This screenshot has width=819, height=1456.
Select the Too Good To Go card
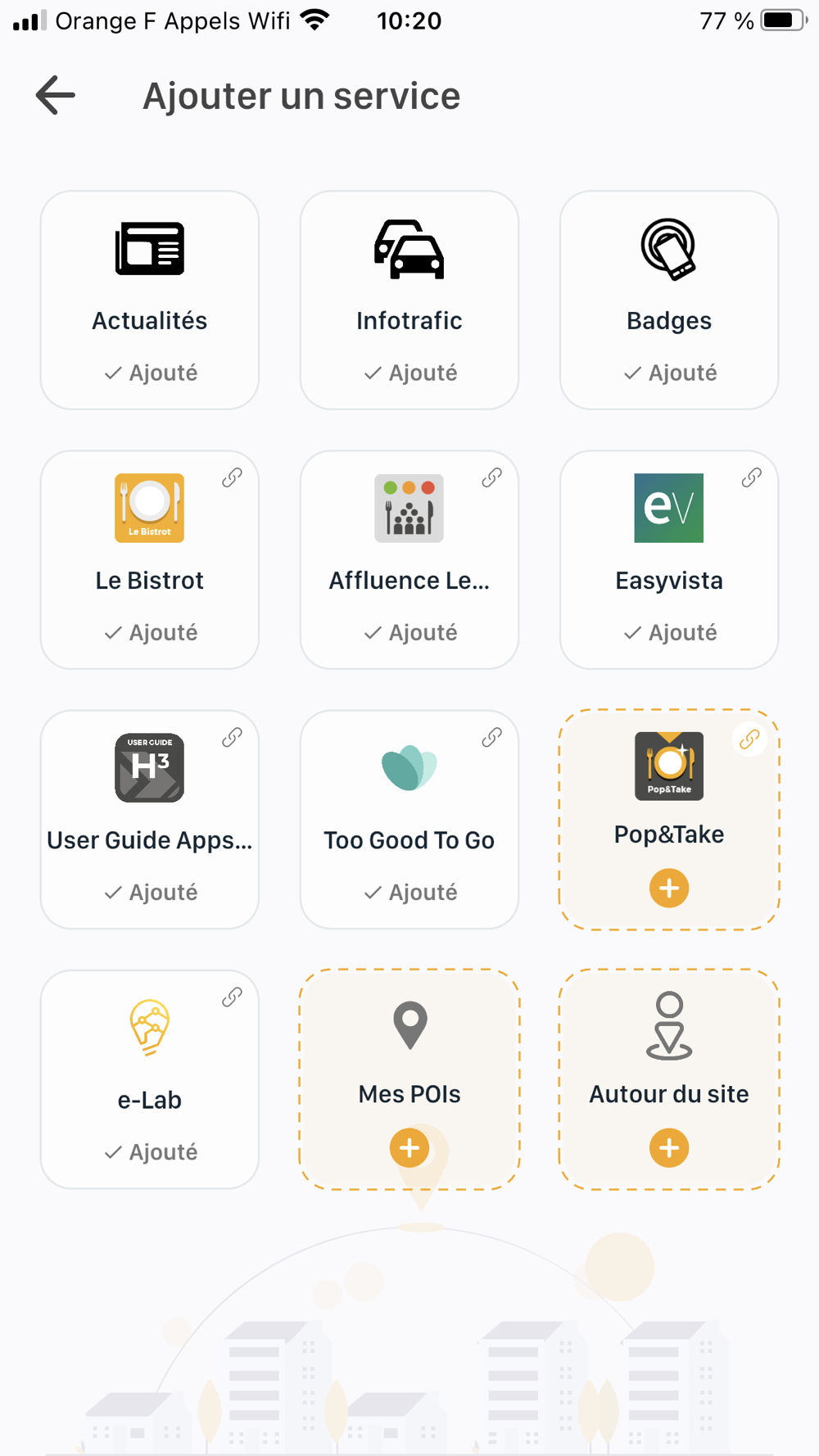pos(409,819)
